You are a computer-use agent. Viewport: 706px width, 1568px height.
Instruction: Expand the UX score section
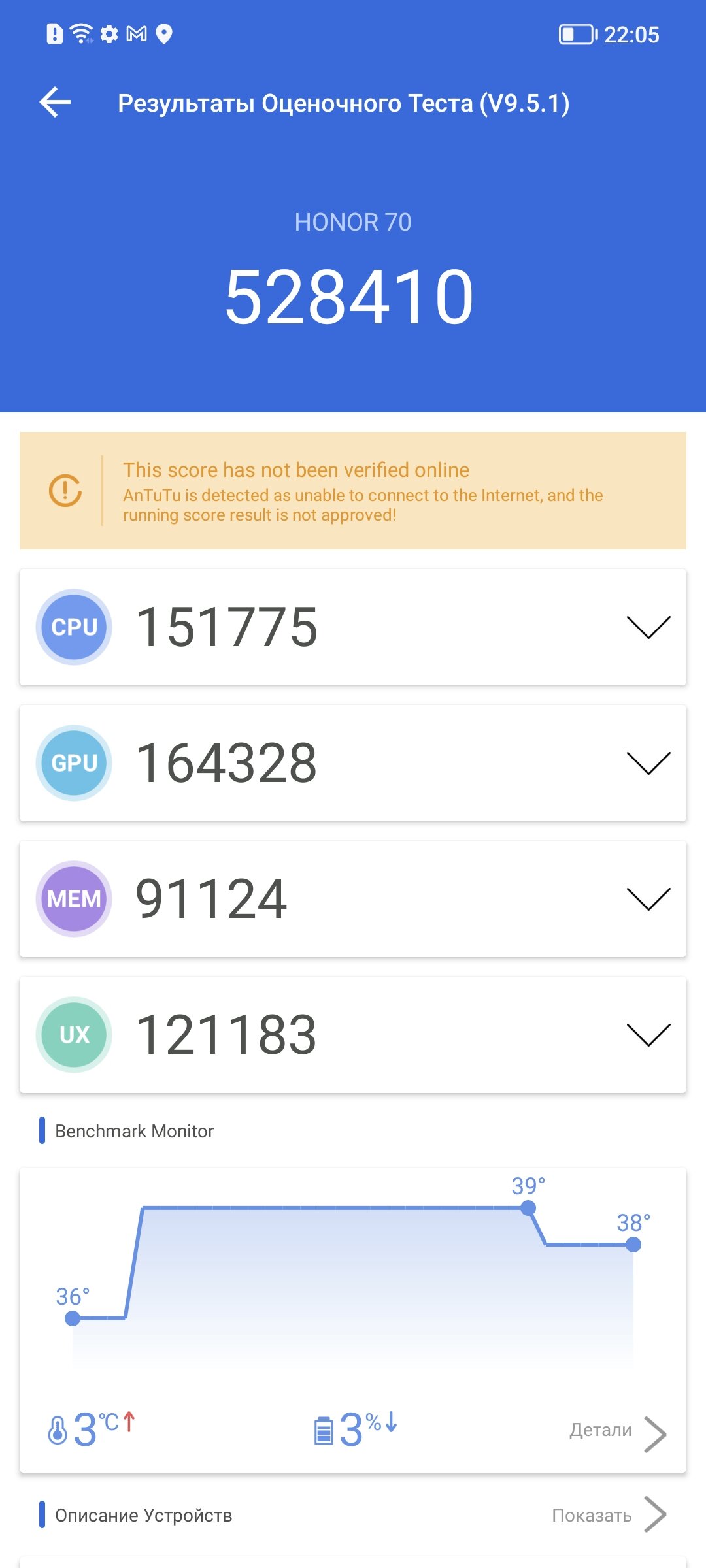pos(648,1035)
